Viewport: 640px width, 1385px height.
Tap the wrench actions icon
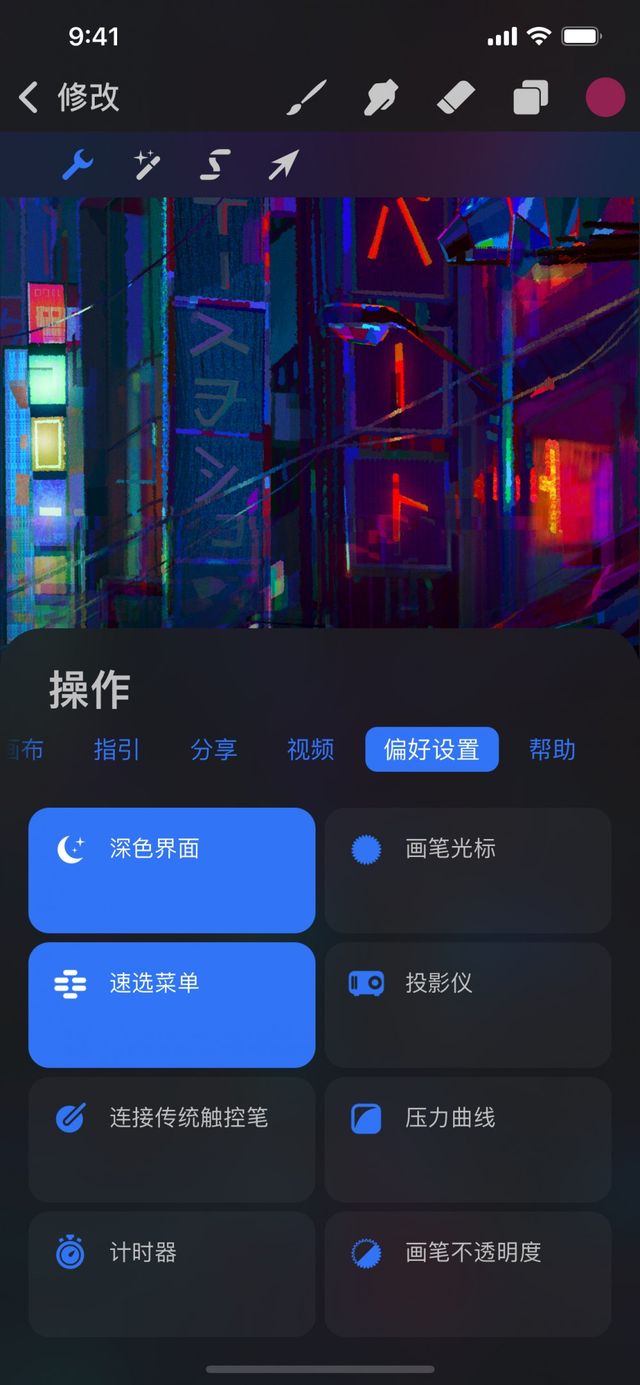(x=78, y=165)
